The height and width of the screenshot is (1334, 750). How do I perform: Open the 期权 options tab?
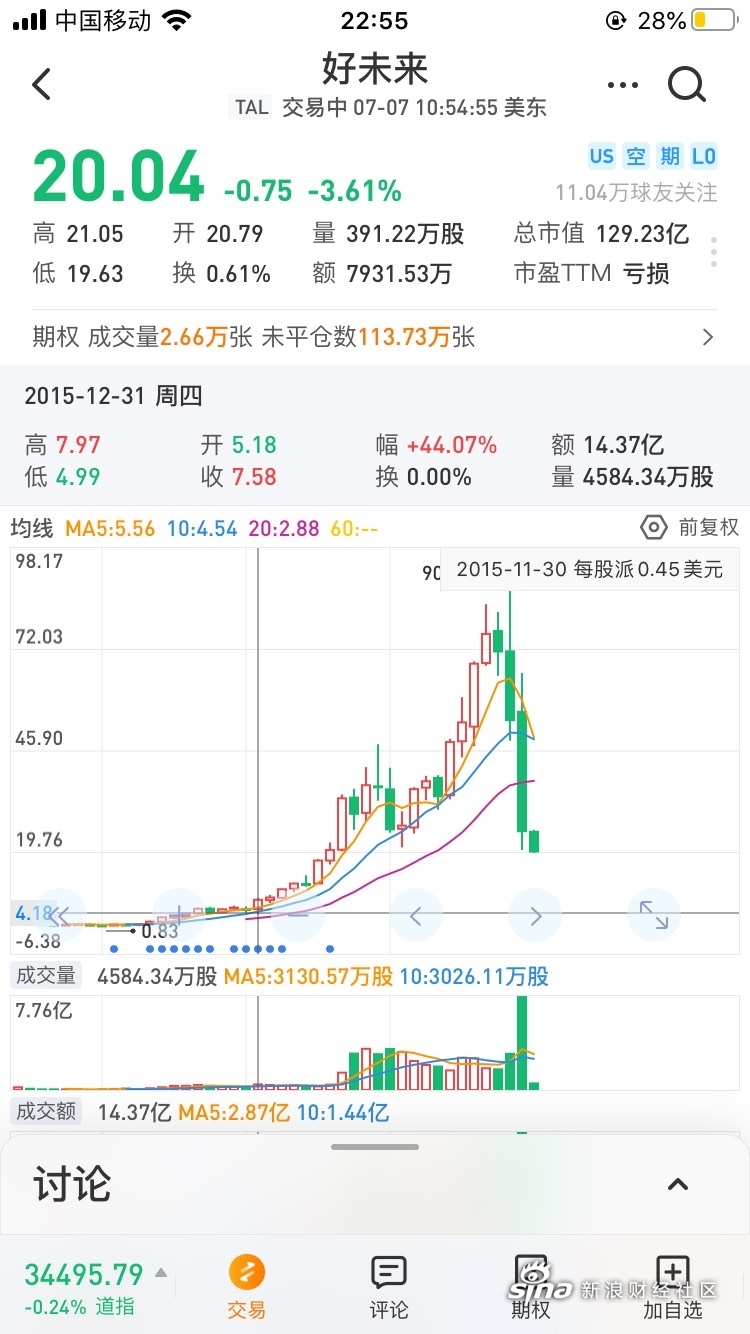(530, 1288)
